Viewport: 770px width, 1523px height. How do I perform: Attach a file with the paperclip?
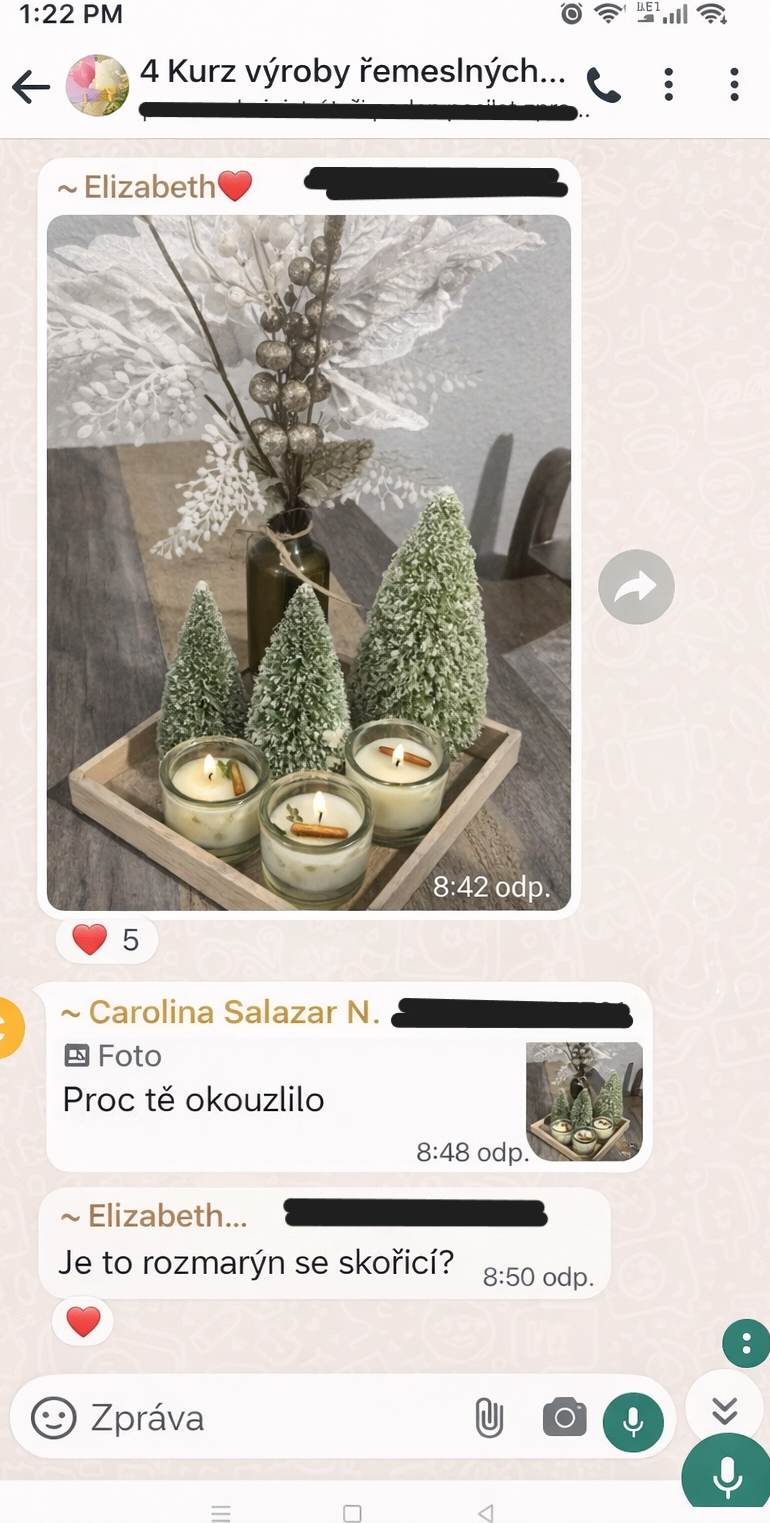click(489, 1418)
